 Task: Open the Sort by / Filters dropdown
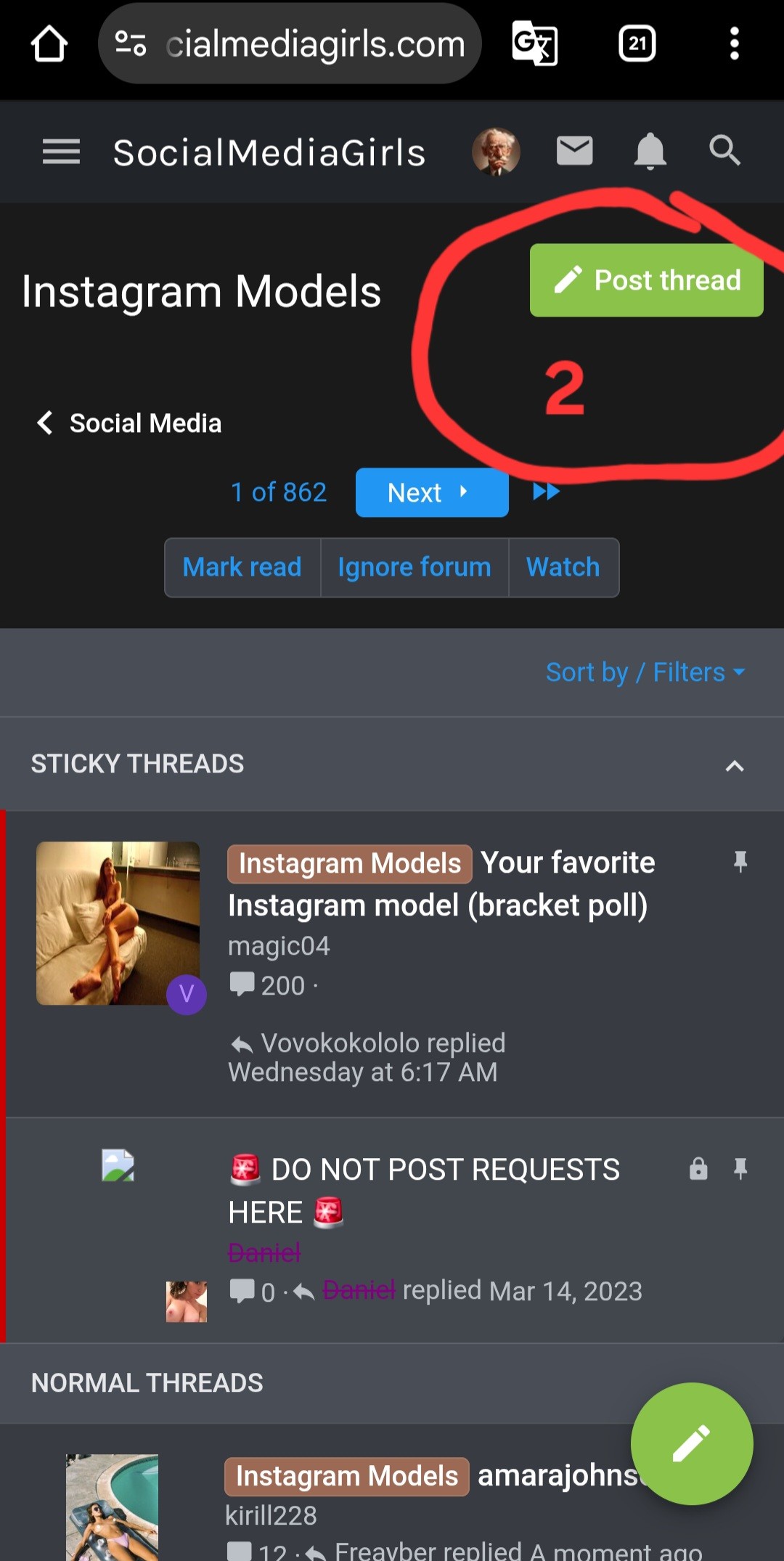pyautogui.click(x=645, y=672)
